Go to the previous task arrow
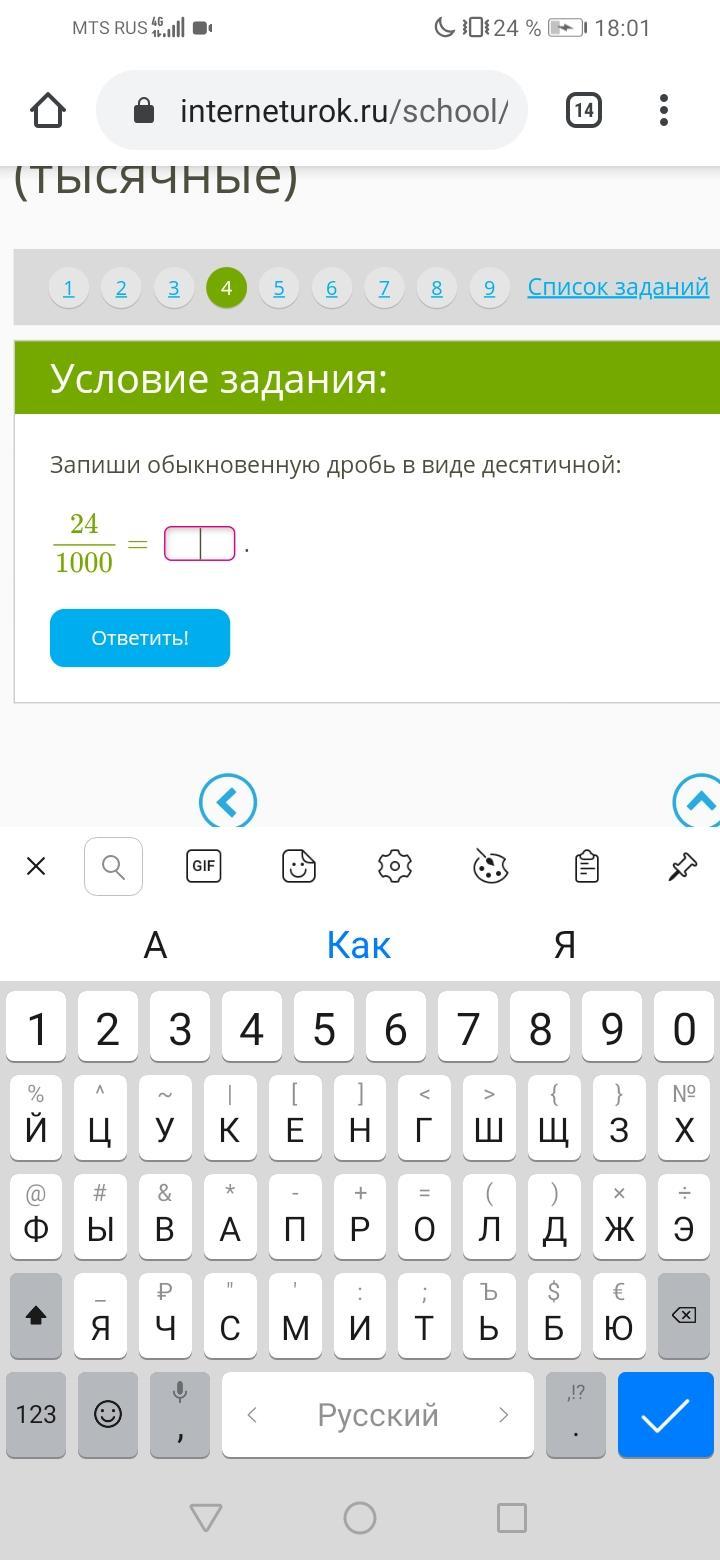This screenshot has height=1560, width=720. 228,801
